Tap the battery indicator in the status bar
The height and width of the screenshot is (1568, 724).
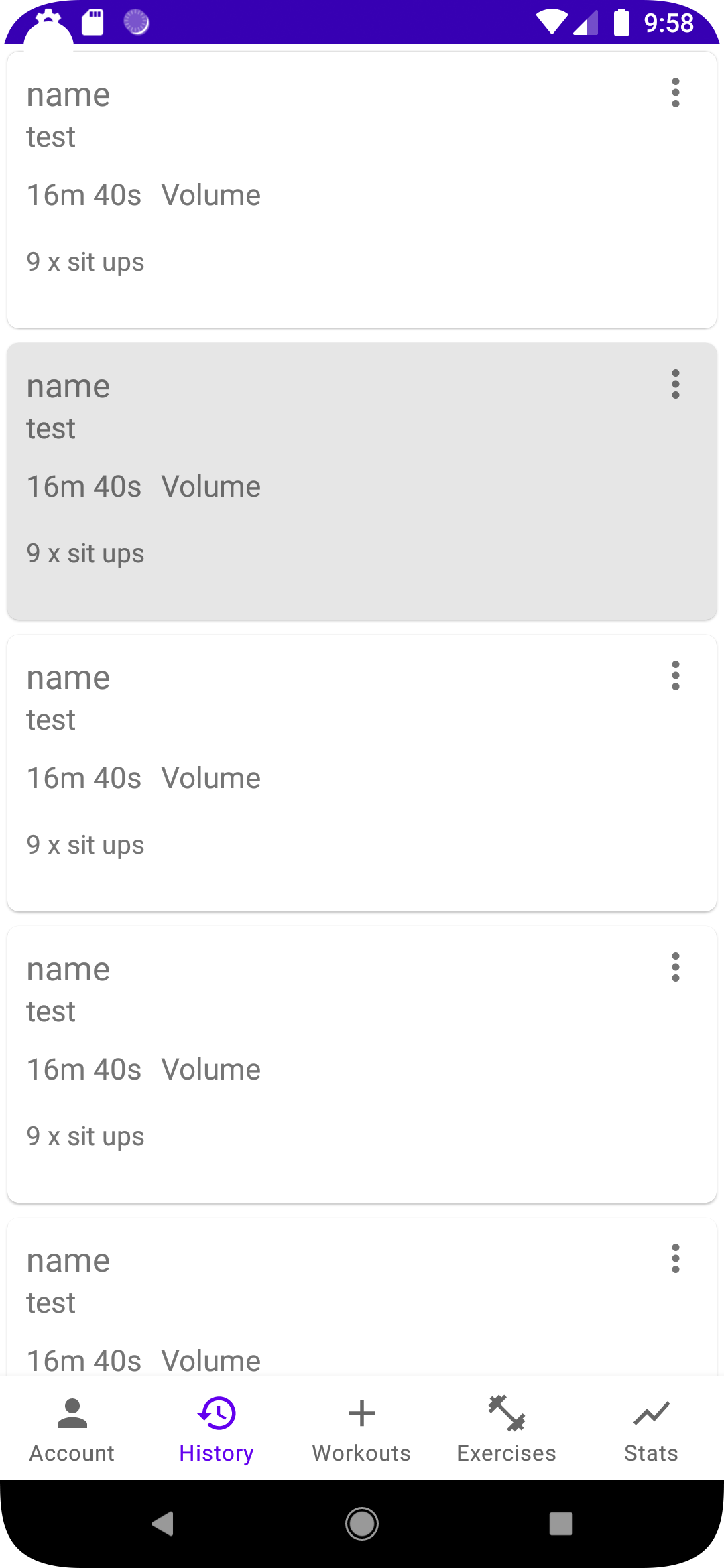[x=621, y=22]
